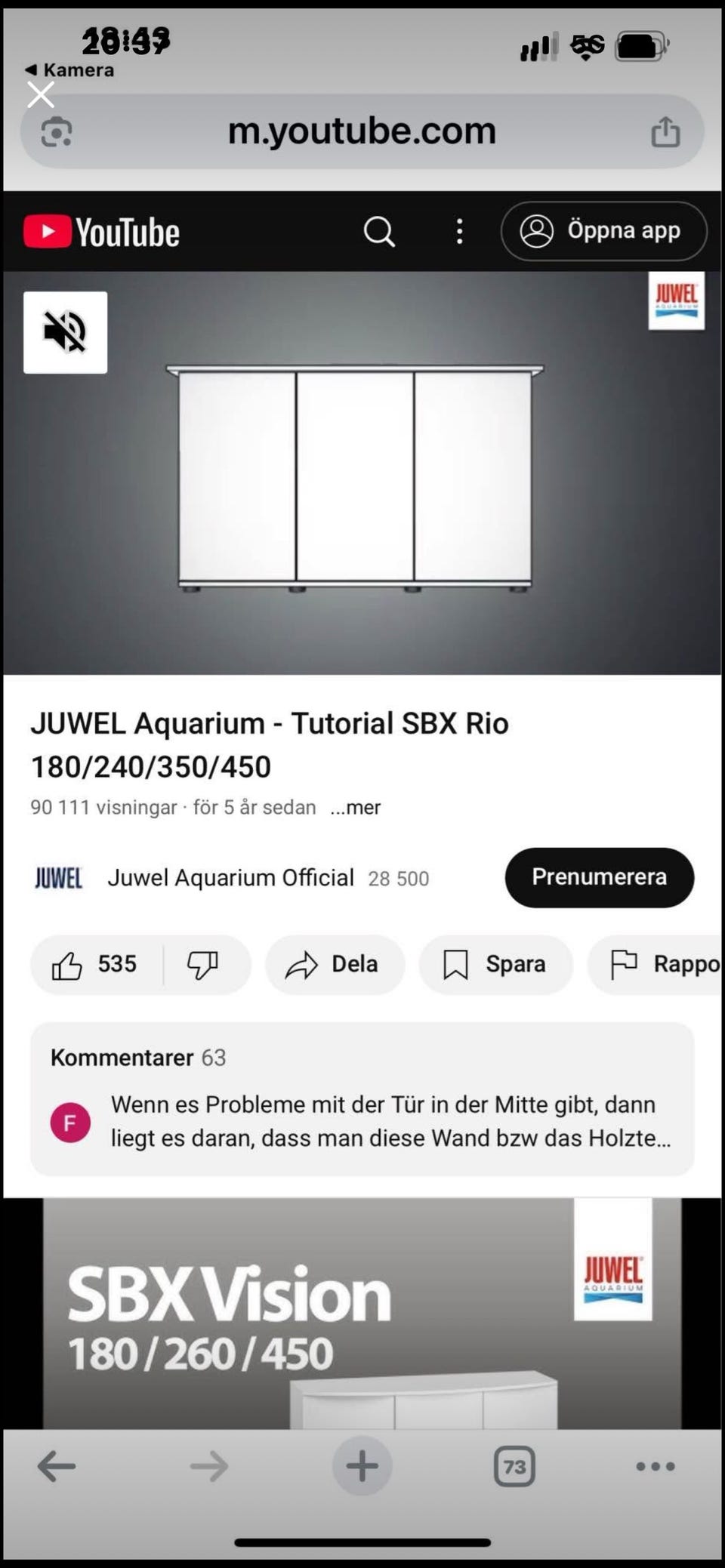The width and height of the screenshot is (725, 1568).
Task: Expand the video description via ...mer
Action: 355,807
